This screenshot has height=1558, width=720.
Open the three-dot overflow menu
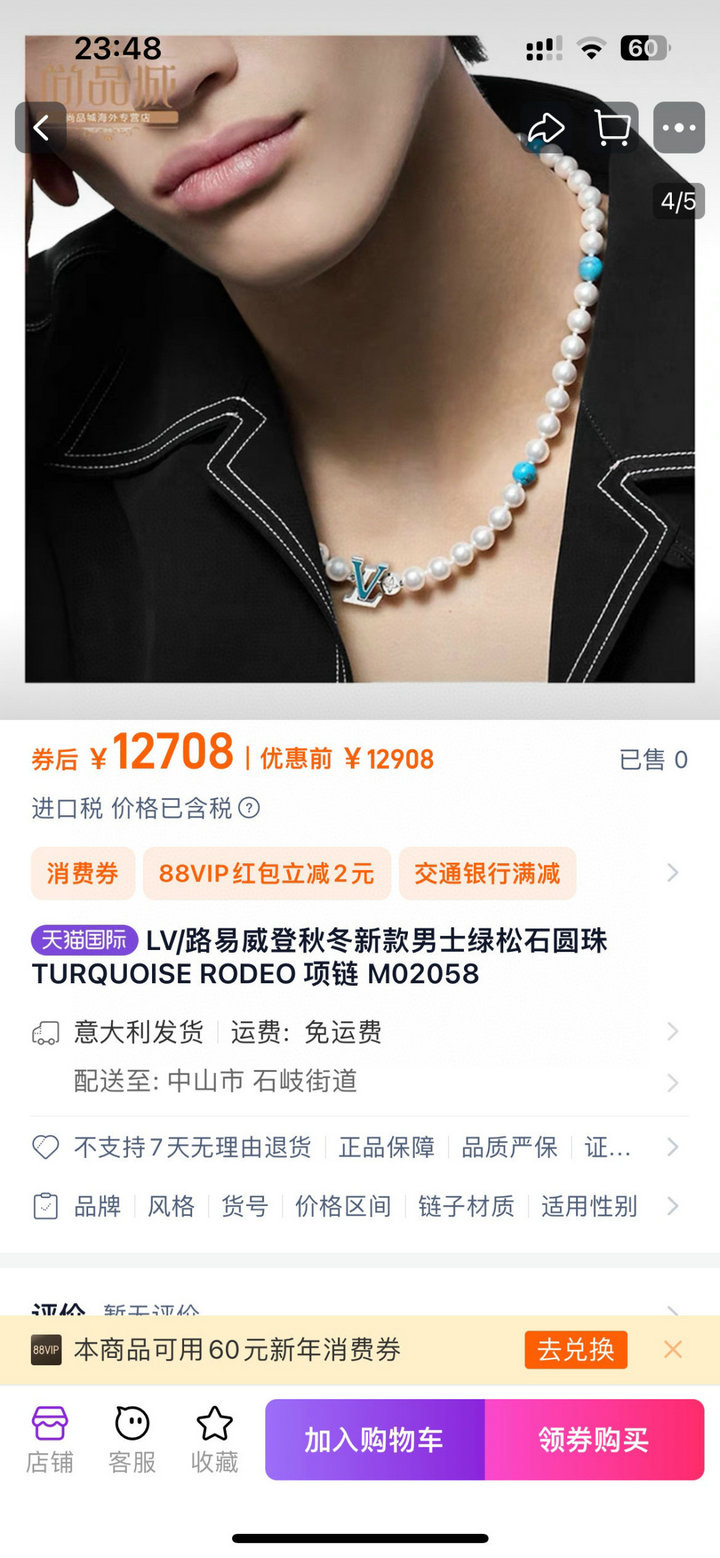[x=679, y=128]
